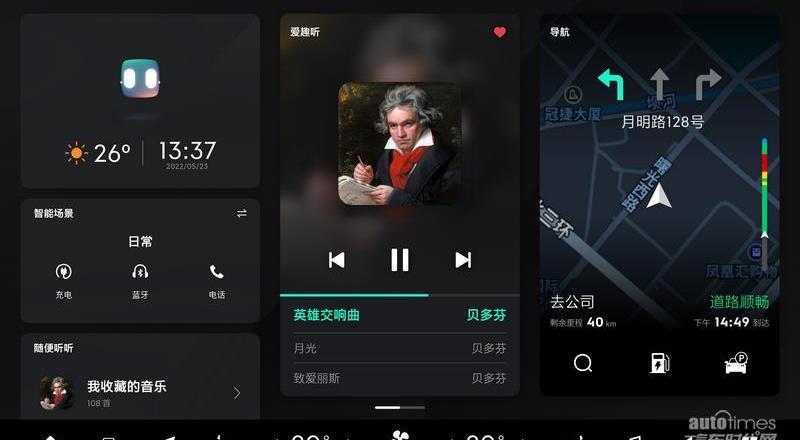The width and height of the screenshot is (800, 440).
Task: Select 英雄交响曲 in the playlist
Action: (399, 315)
